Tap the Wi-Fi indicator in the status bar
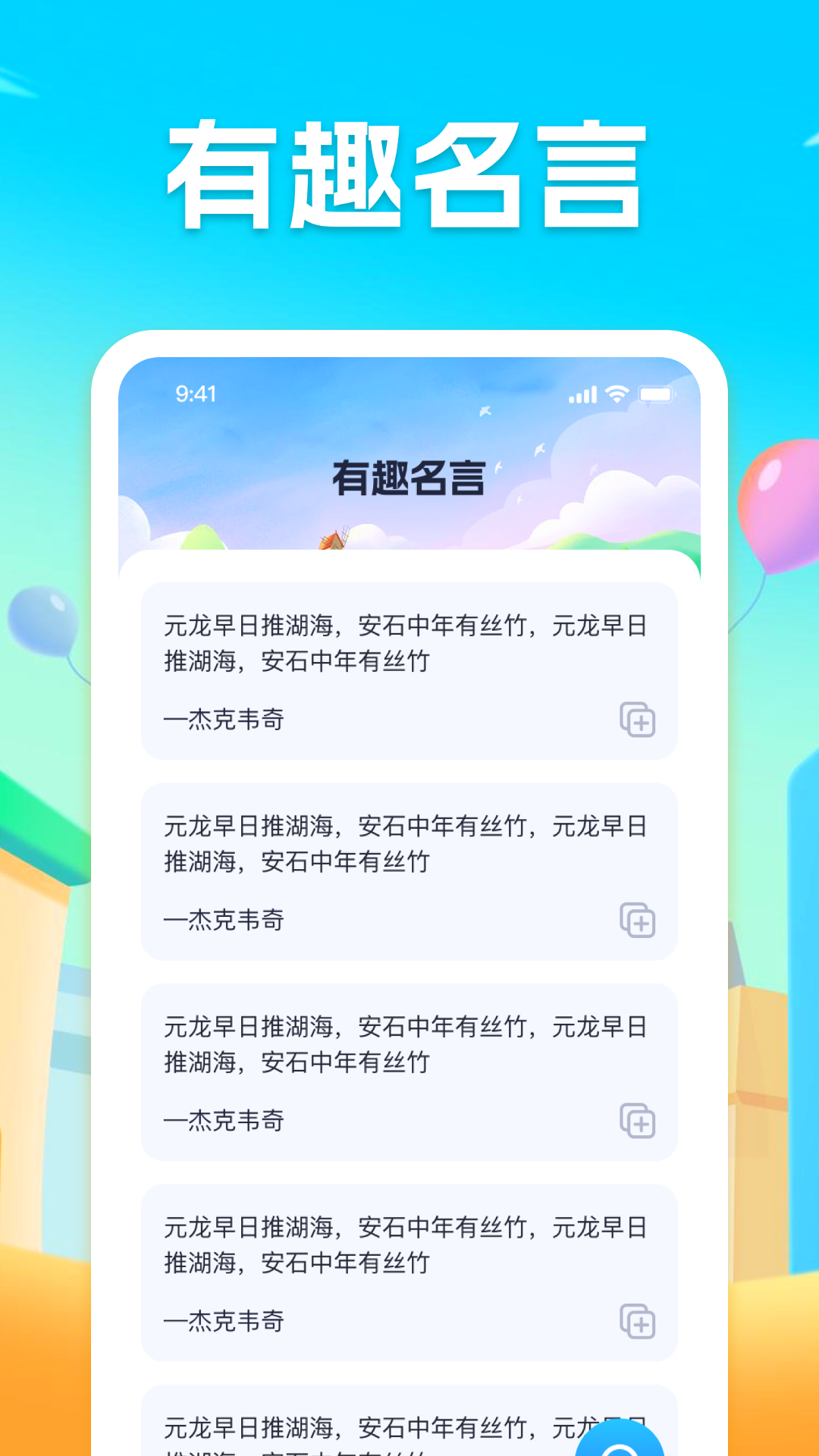The image size is (819, 1456). (x=616, y=394)
